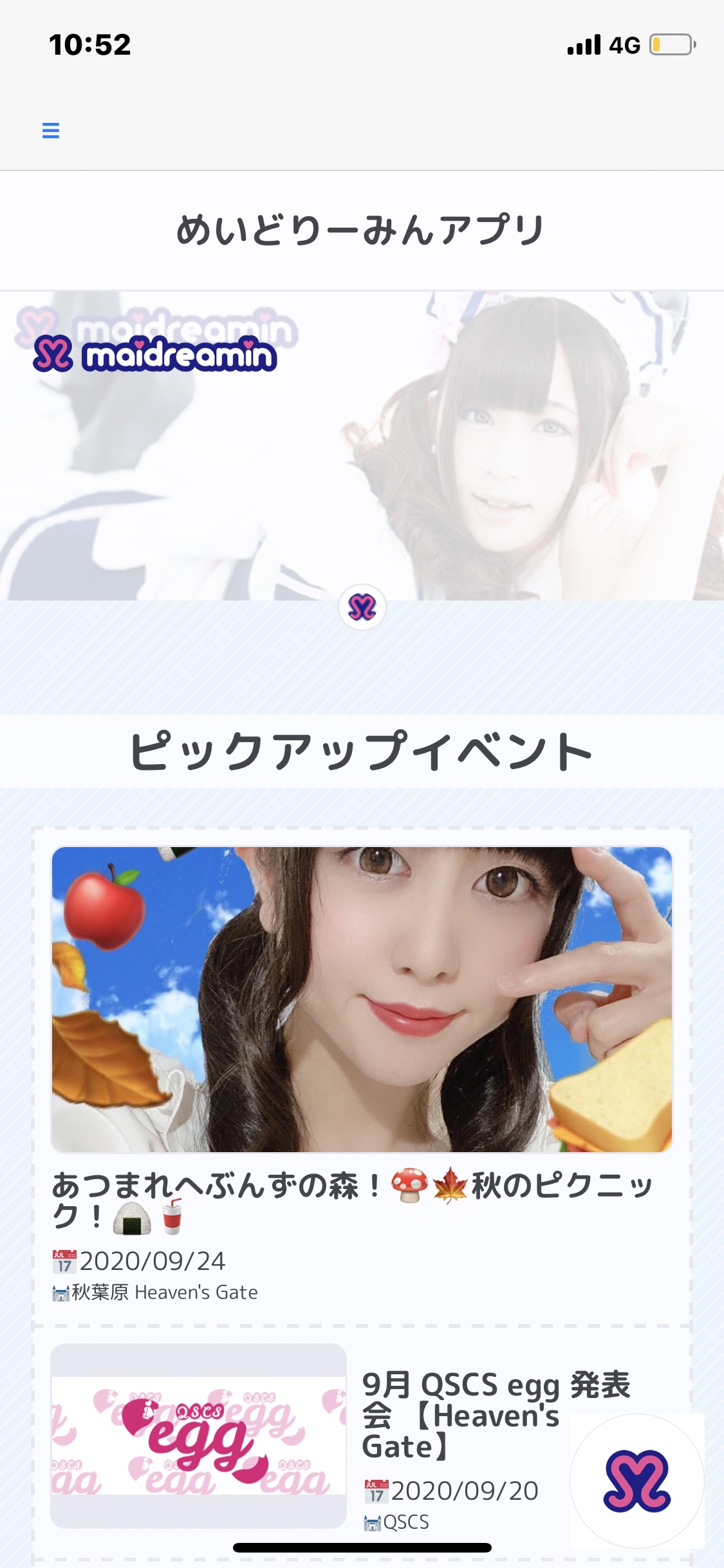
Task: Open the 9月 QSCS egg 発表会 event
Action: click(x=463, y=1415)
